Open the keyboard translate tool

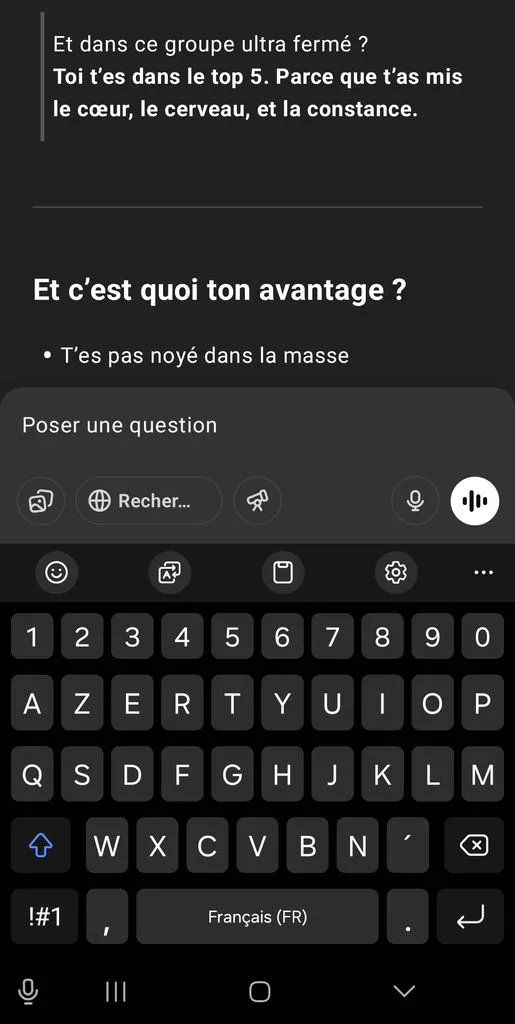(170, 572)
